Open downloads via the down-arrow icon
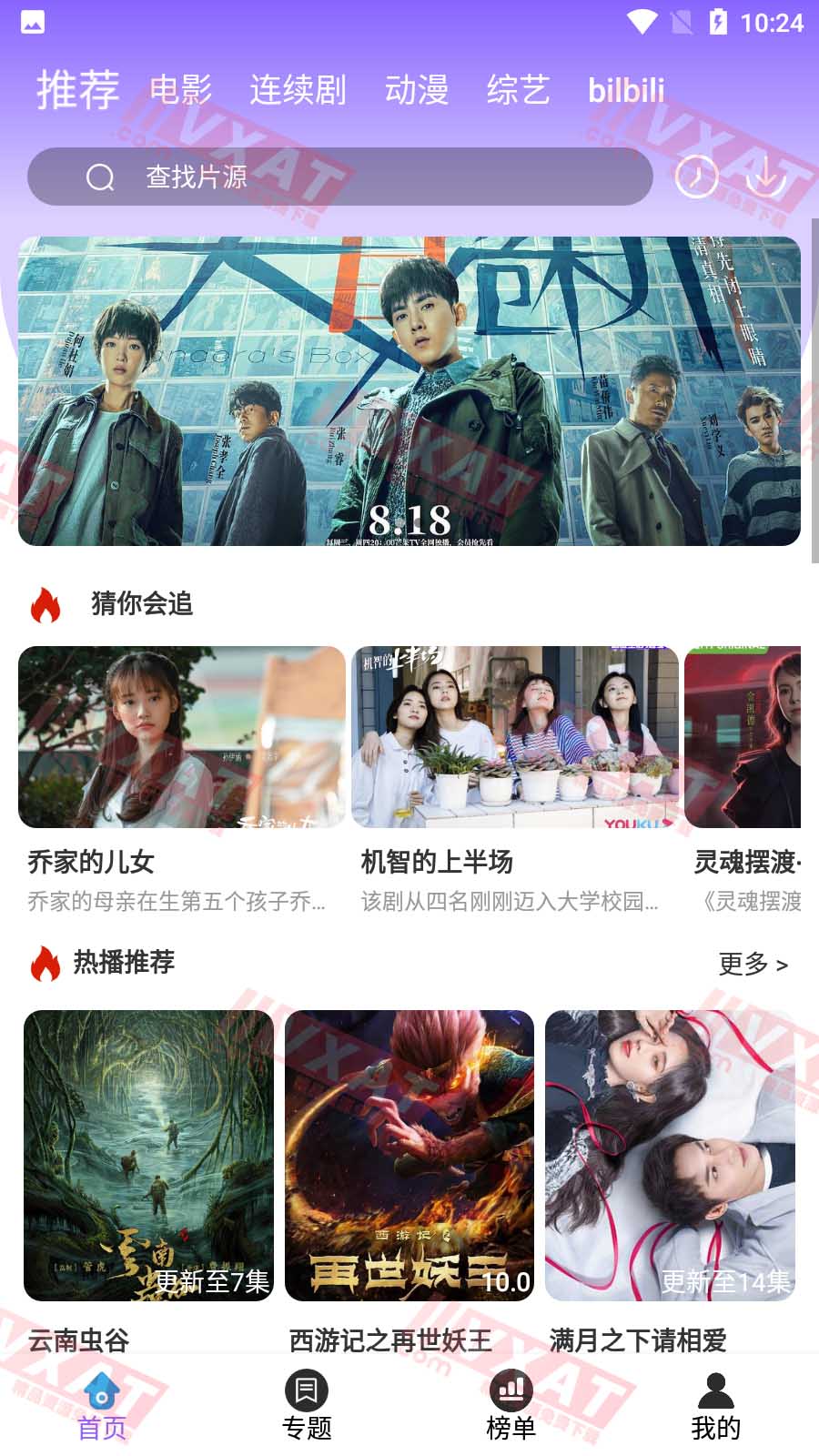 [764, 177]
